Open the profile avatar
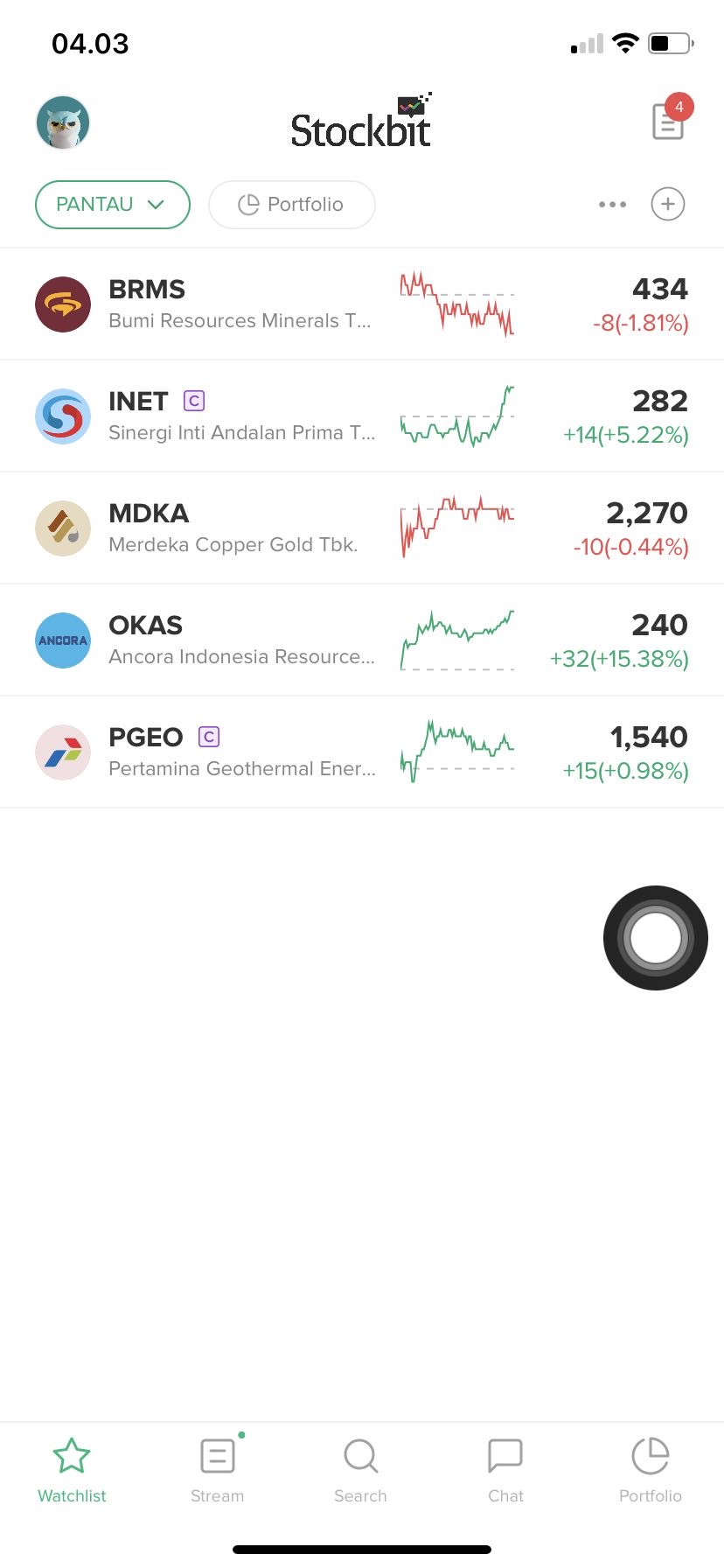Screen dimensions: 724x1568 [63, 122]
